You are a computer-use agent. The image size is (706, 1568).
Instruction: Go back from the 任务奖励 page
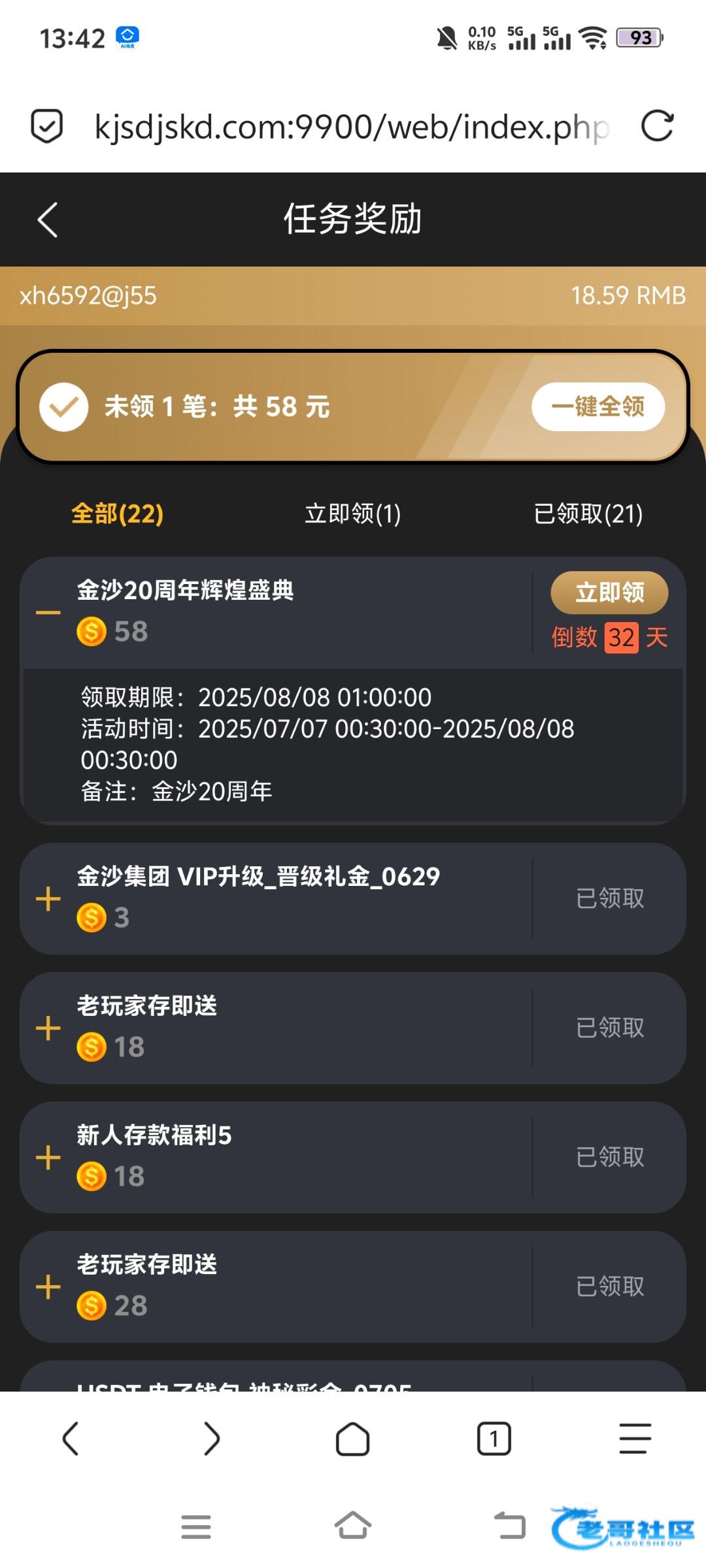[48, 220]
